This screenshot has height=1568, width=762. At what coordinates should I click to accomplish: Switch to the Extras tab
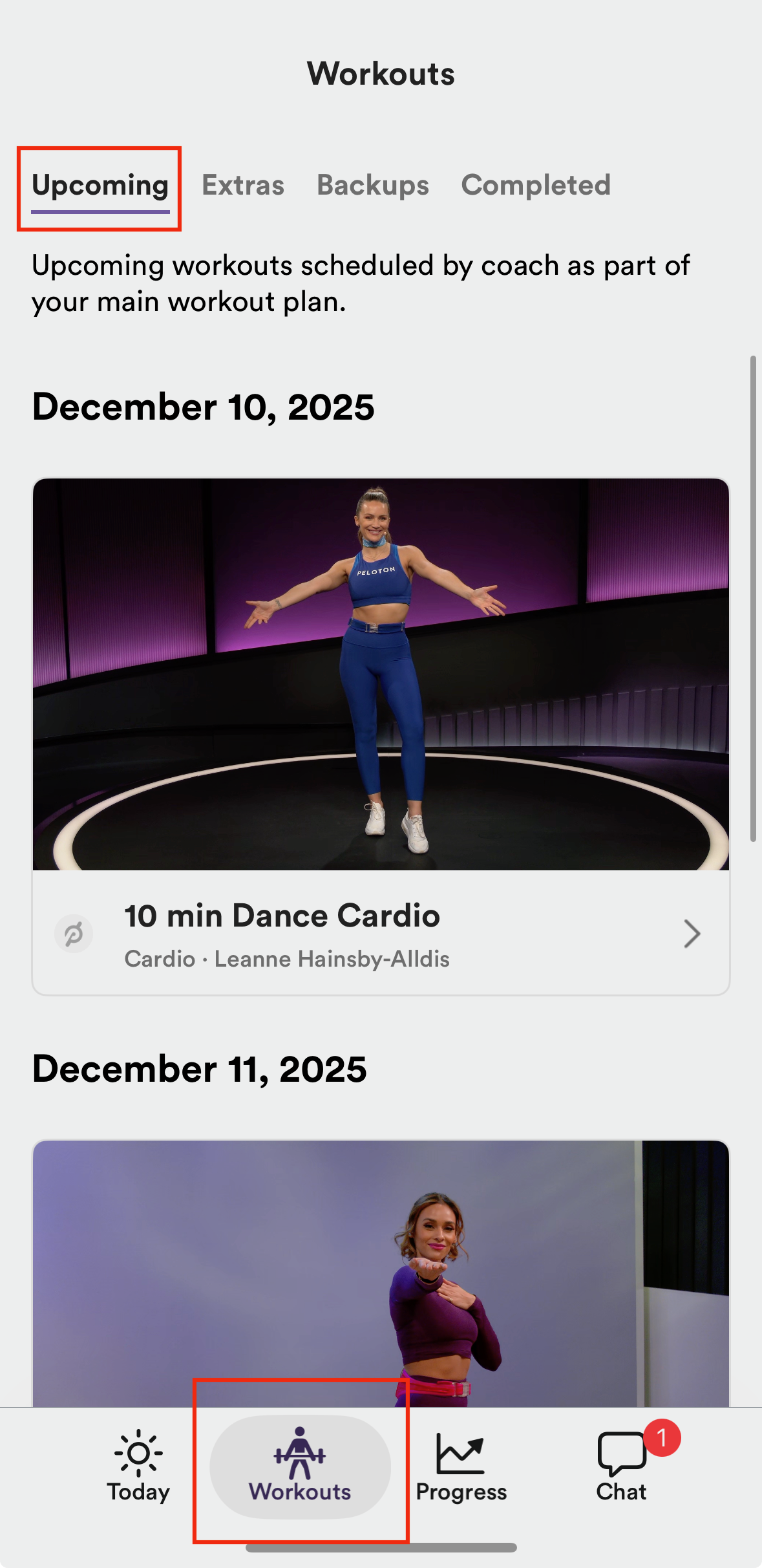[243, 186]
